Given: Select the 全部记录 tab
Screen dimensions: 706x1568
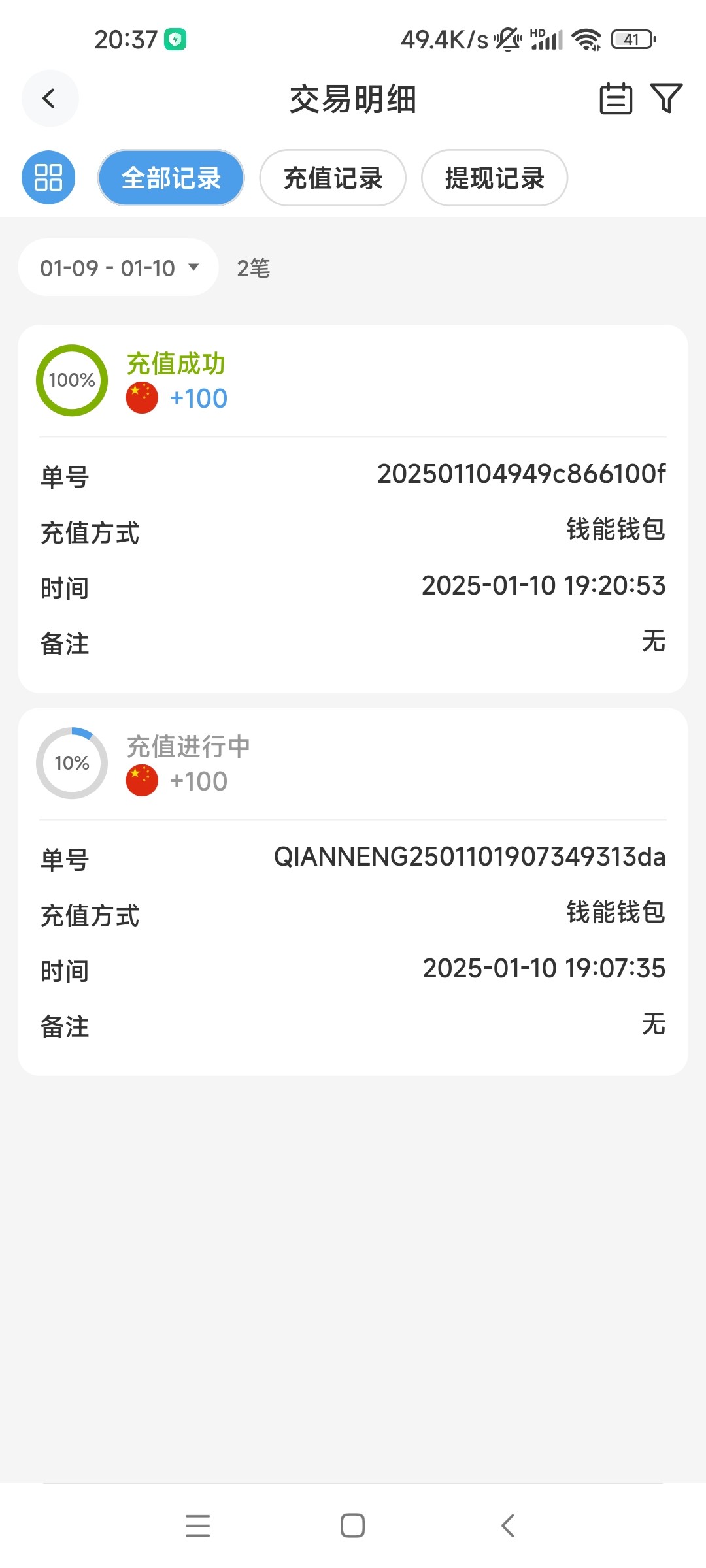Looking at the screenshot, I should click(x=171, y=178).
